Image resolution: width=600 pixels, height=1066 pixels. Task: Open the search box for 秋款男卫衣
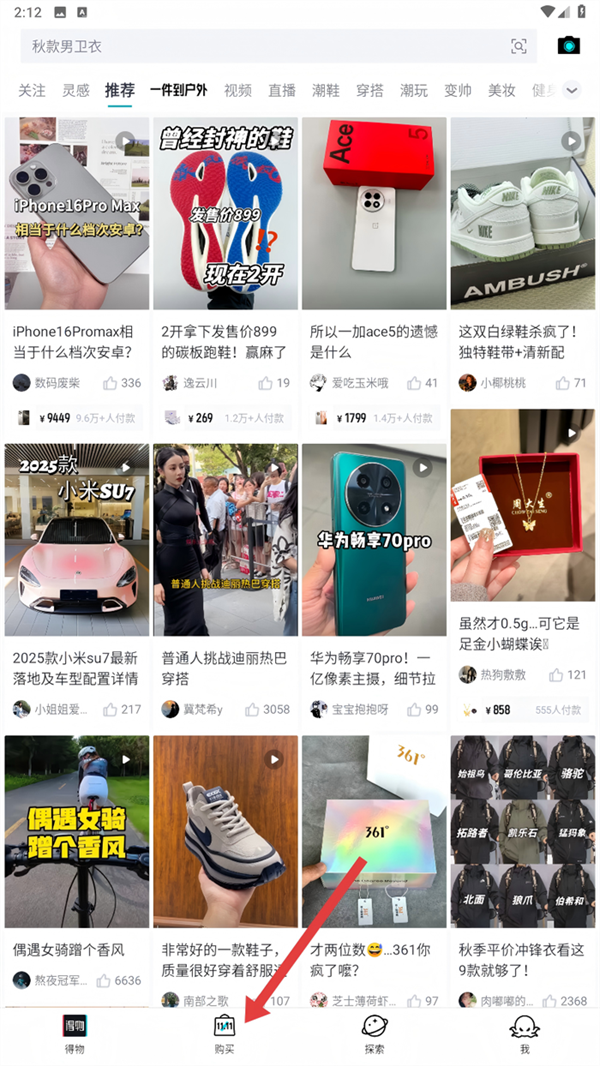pyautogui.click(x=260, y=46)
